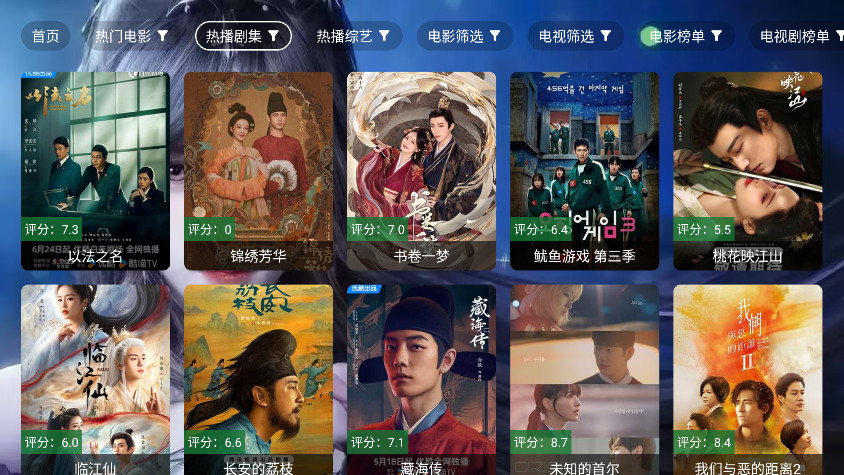Tap the 桃花映江山 card
The image size is (844, 475).
tap(747, 170)
